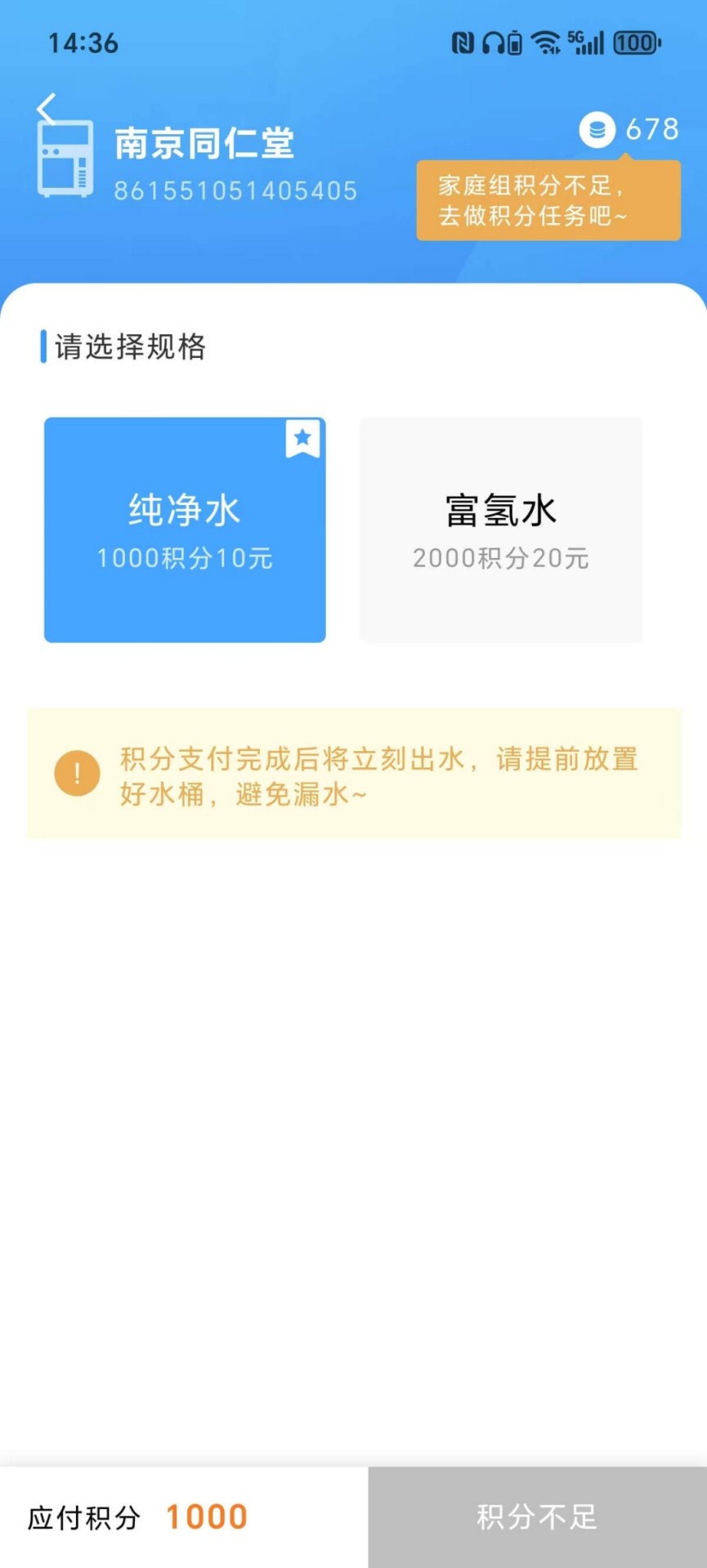The height and width of the screenshot is (1568, 707).
Task: Tap the battery indicator showing 100
Action: pos(637,42)
